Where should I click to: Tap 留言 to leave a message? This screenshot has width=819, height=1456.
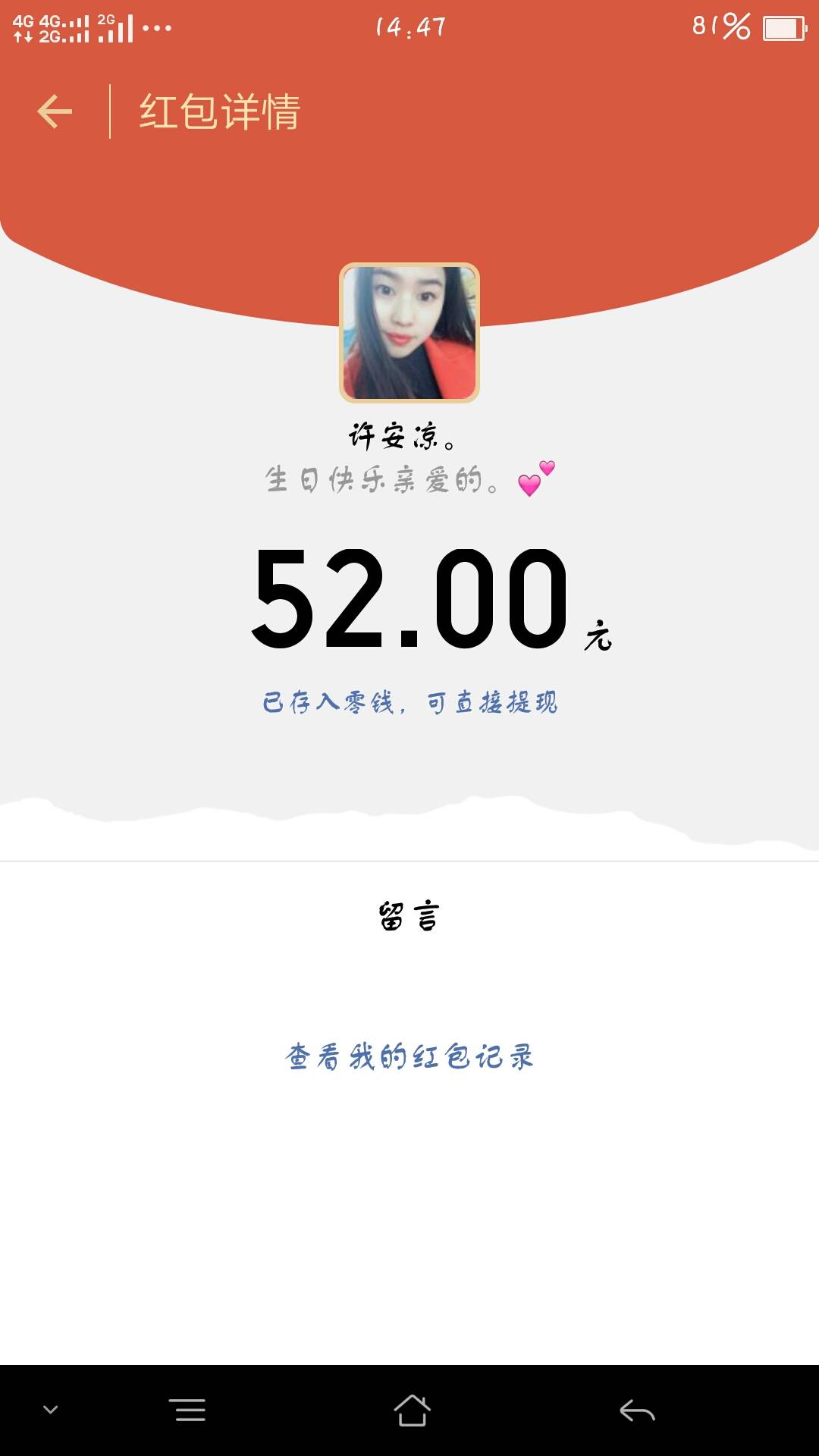409,916
